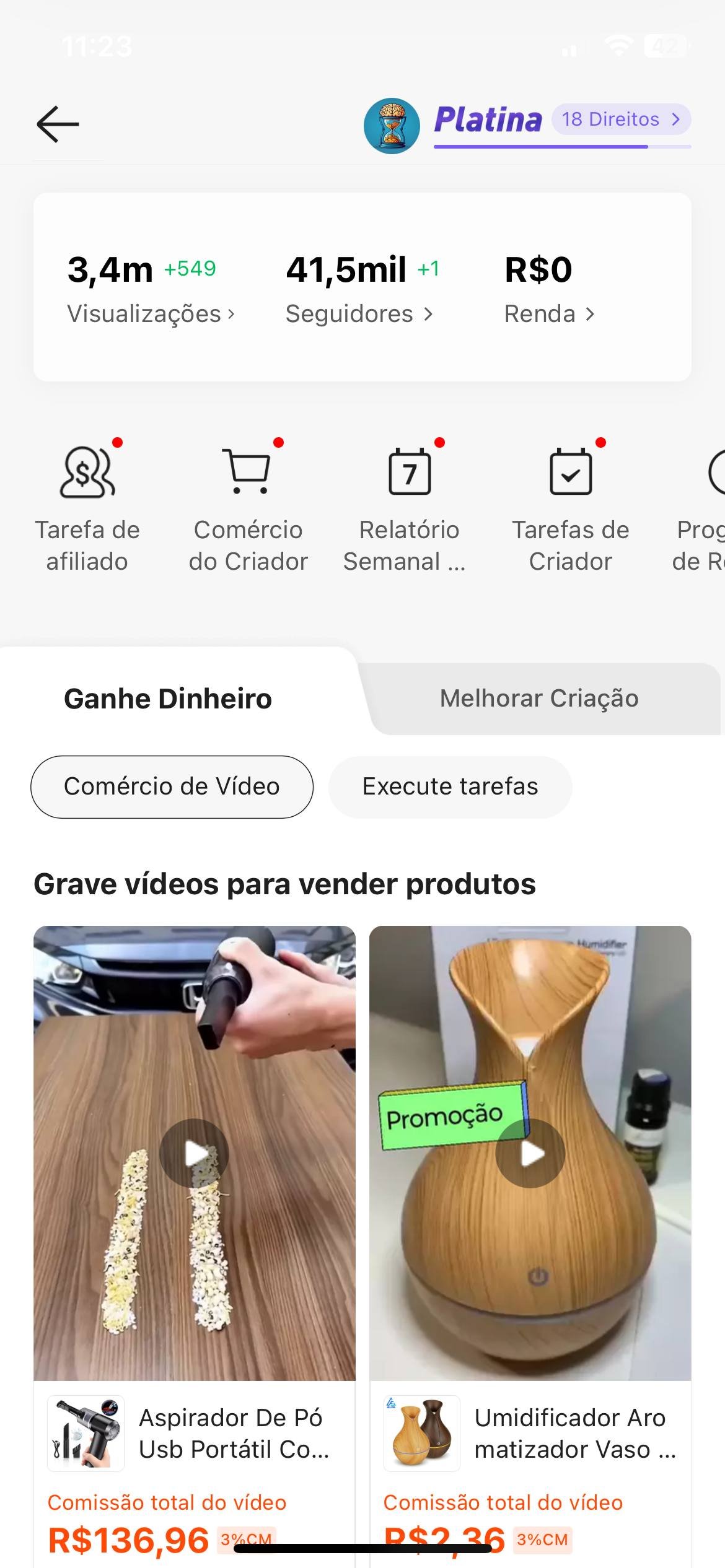Switch to the Melhorar Criação tab
Image resolution: width=725 pixels, height=1568 pixels.
click(x=539, y=699)
